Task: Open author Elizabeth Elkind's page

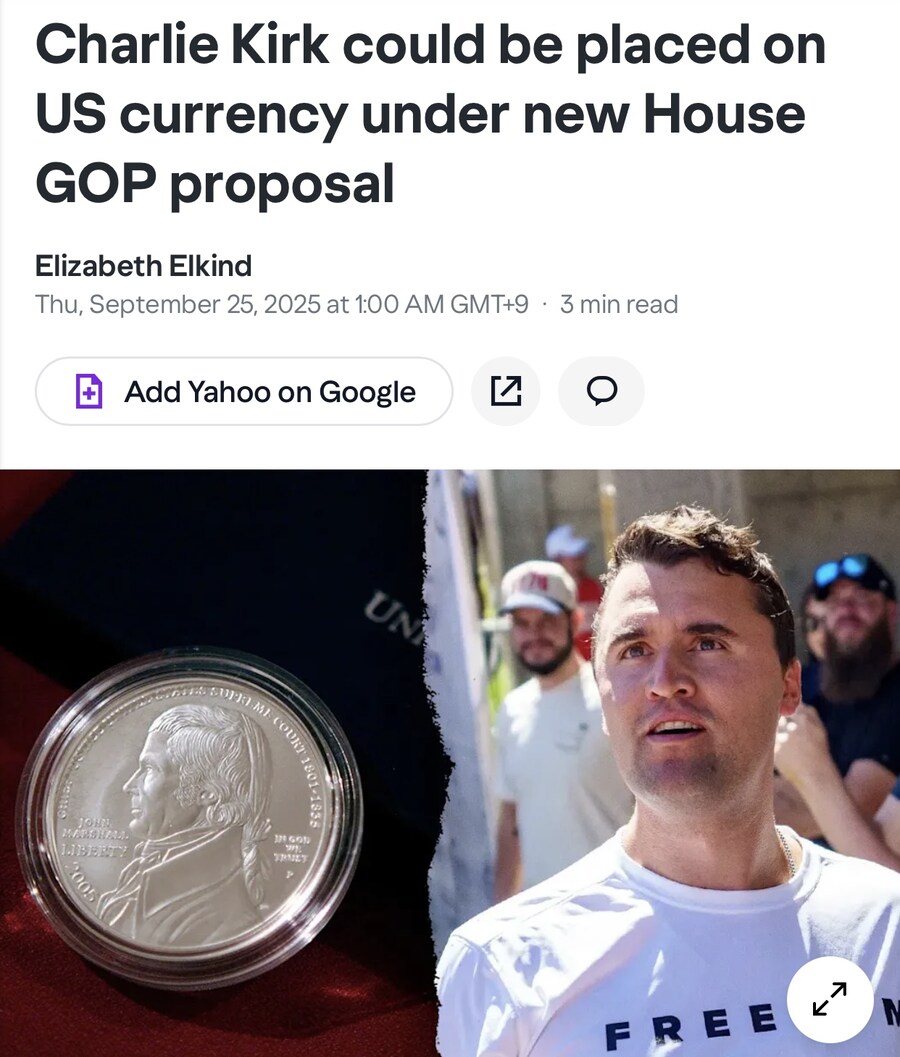Action: coord(143,265)
